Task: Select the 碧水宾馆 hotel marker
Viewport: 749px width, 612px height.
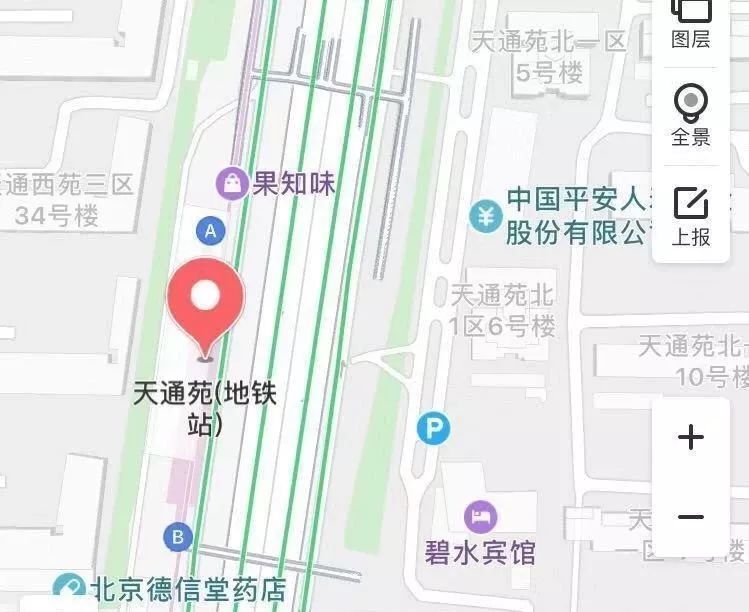Action: [x=482, y=517]
